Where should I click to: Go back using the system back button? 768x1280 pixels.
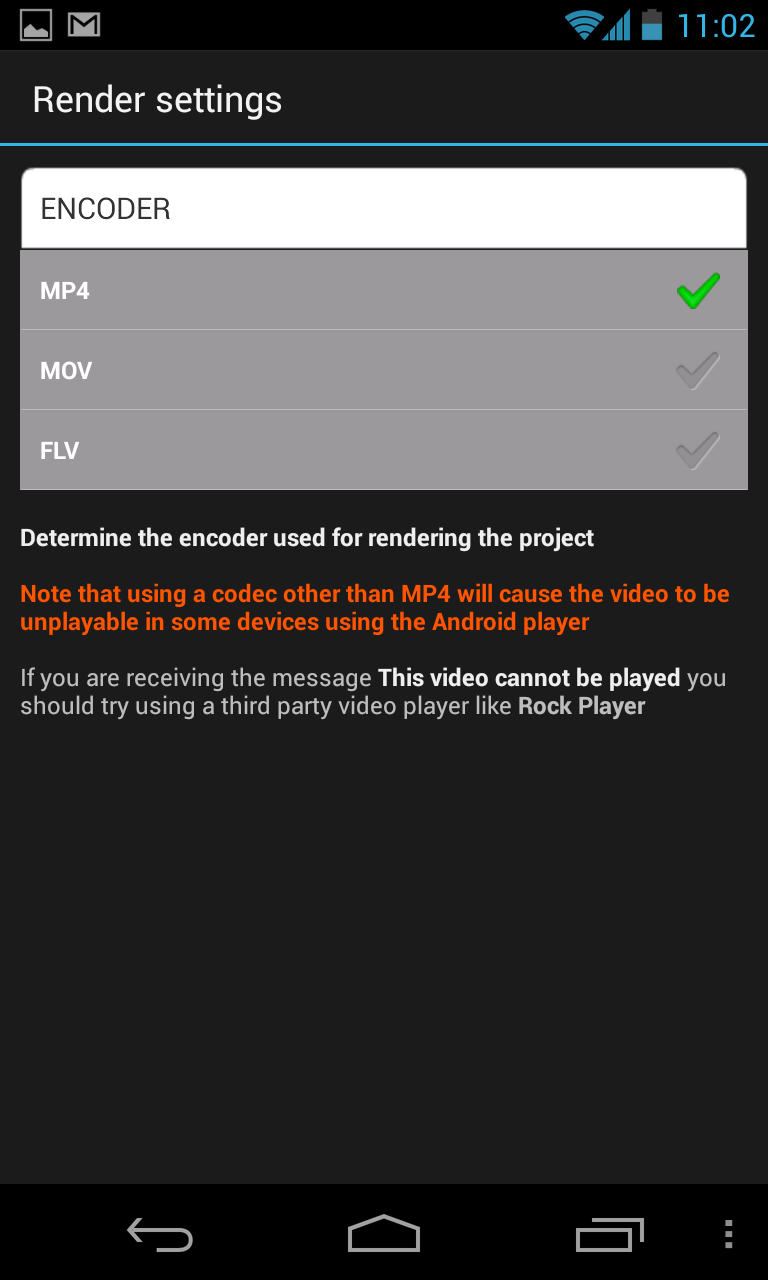(x=160, y=1234)
